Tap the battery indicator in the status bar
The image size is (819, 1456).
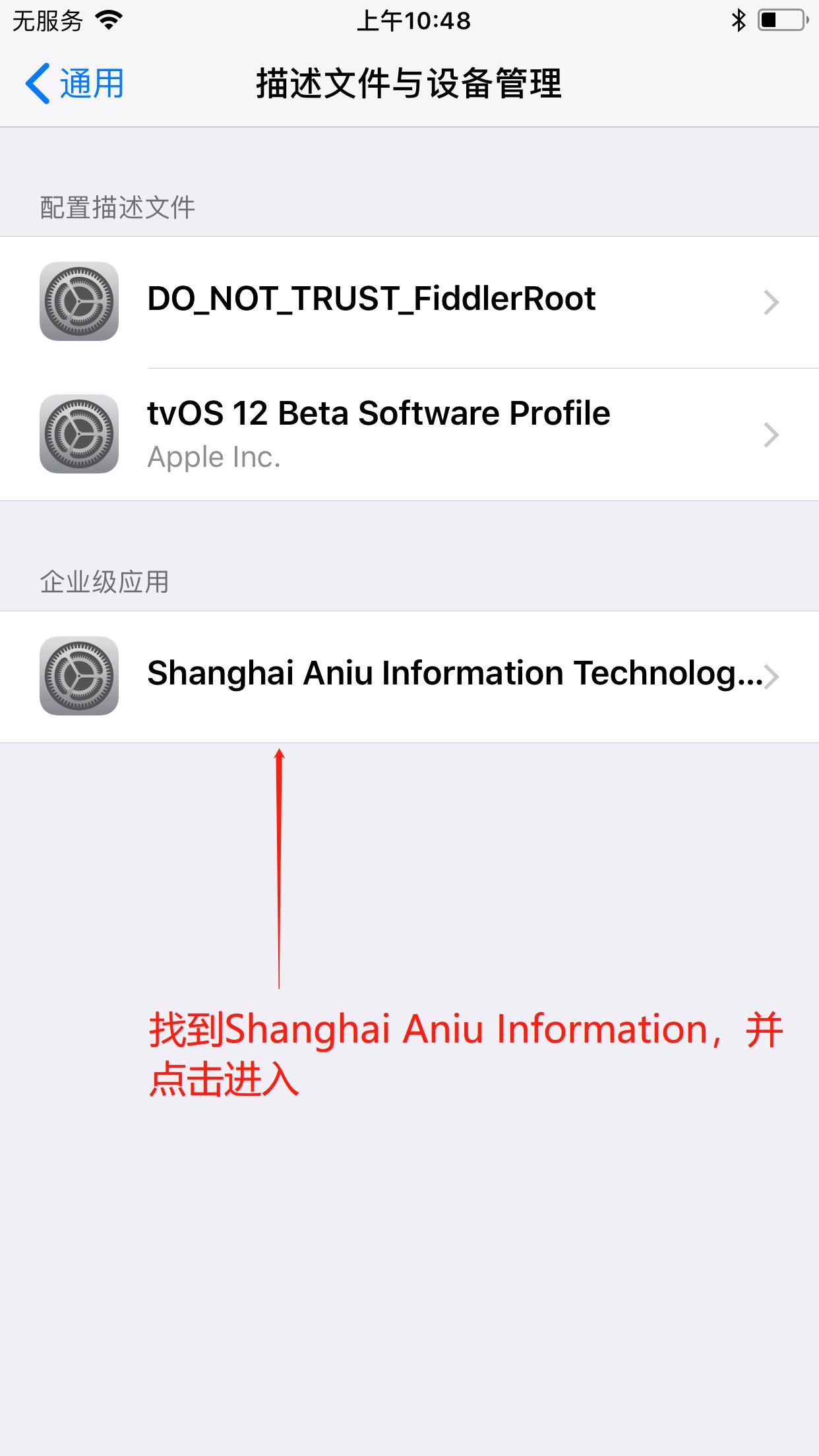click(x=782, y=20)
